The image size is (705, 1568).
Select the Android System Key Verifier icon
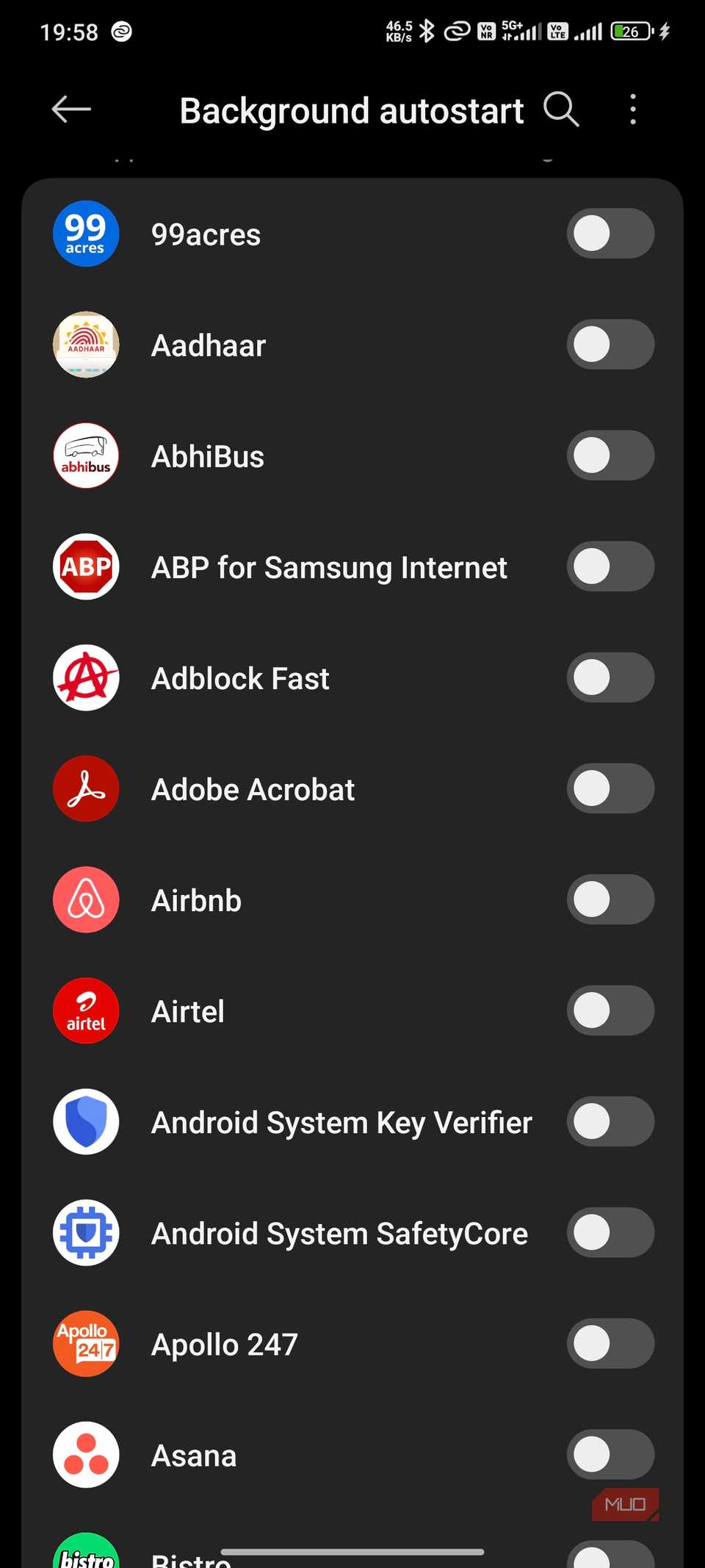coord(85,1122)
